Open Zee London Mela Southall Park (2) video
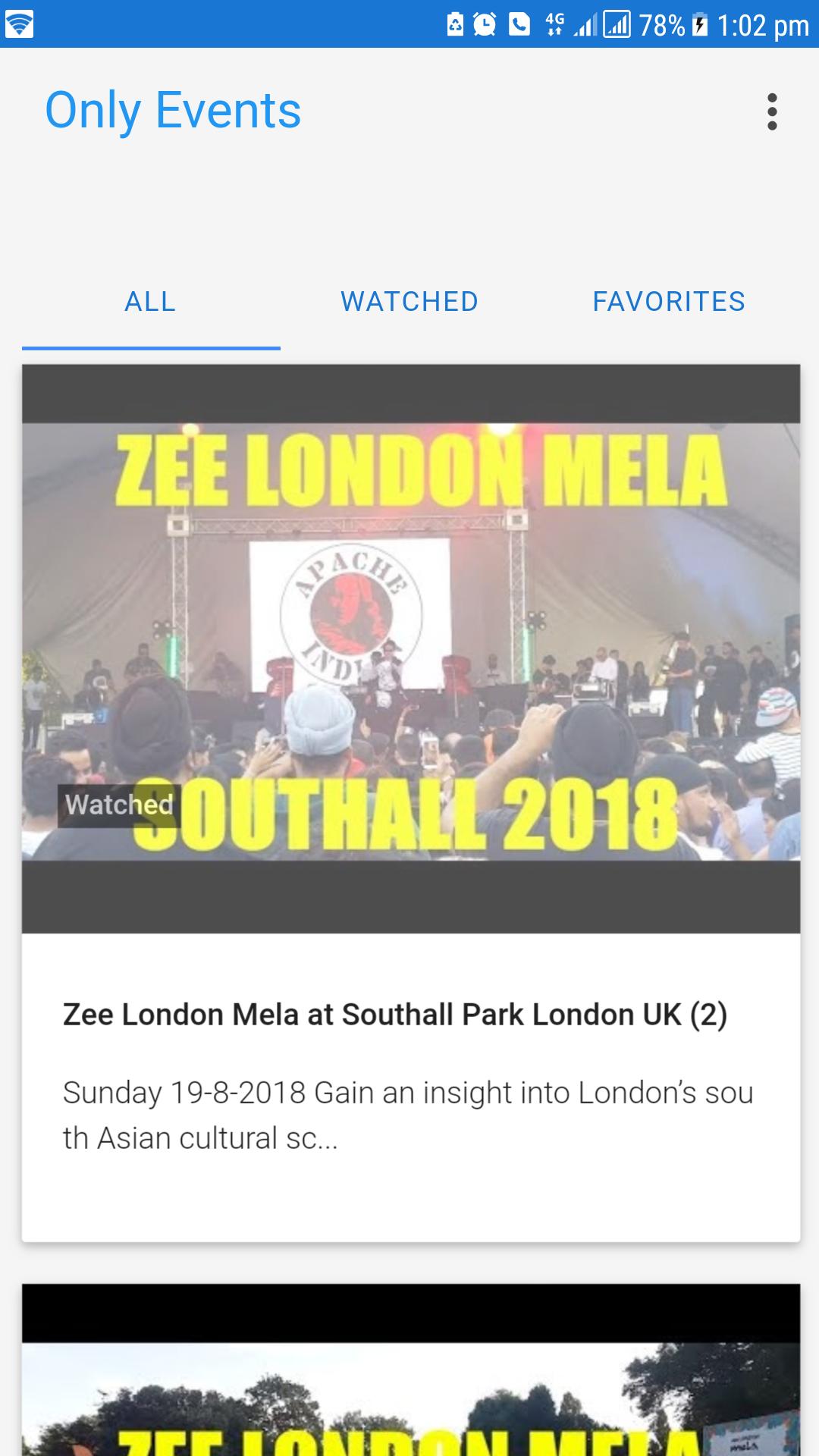819x1456 pixels. point(410,648)
